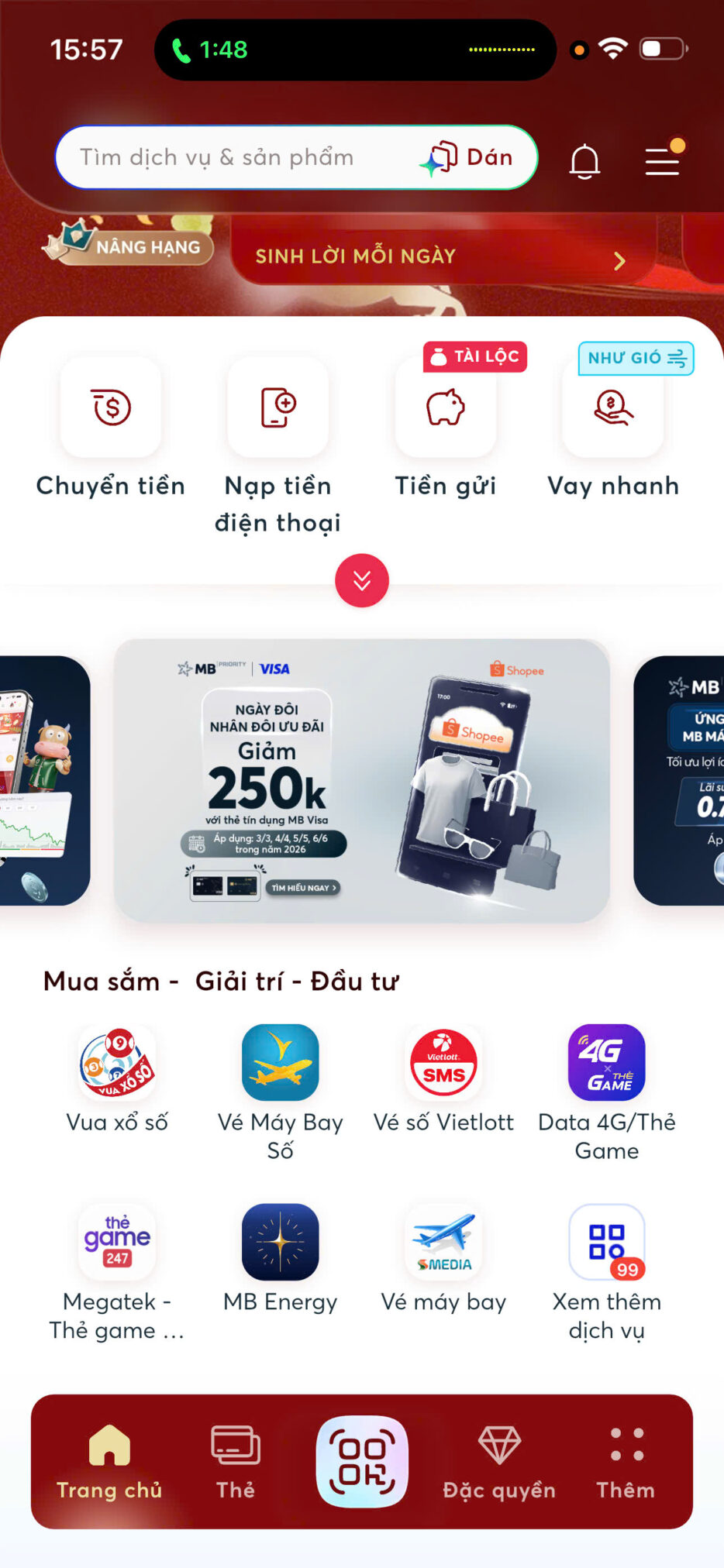This screenshot has width=724, height=1568.
Task: Switch to the Thẻ tab
Action: click(236, 1462)
